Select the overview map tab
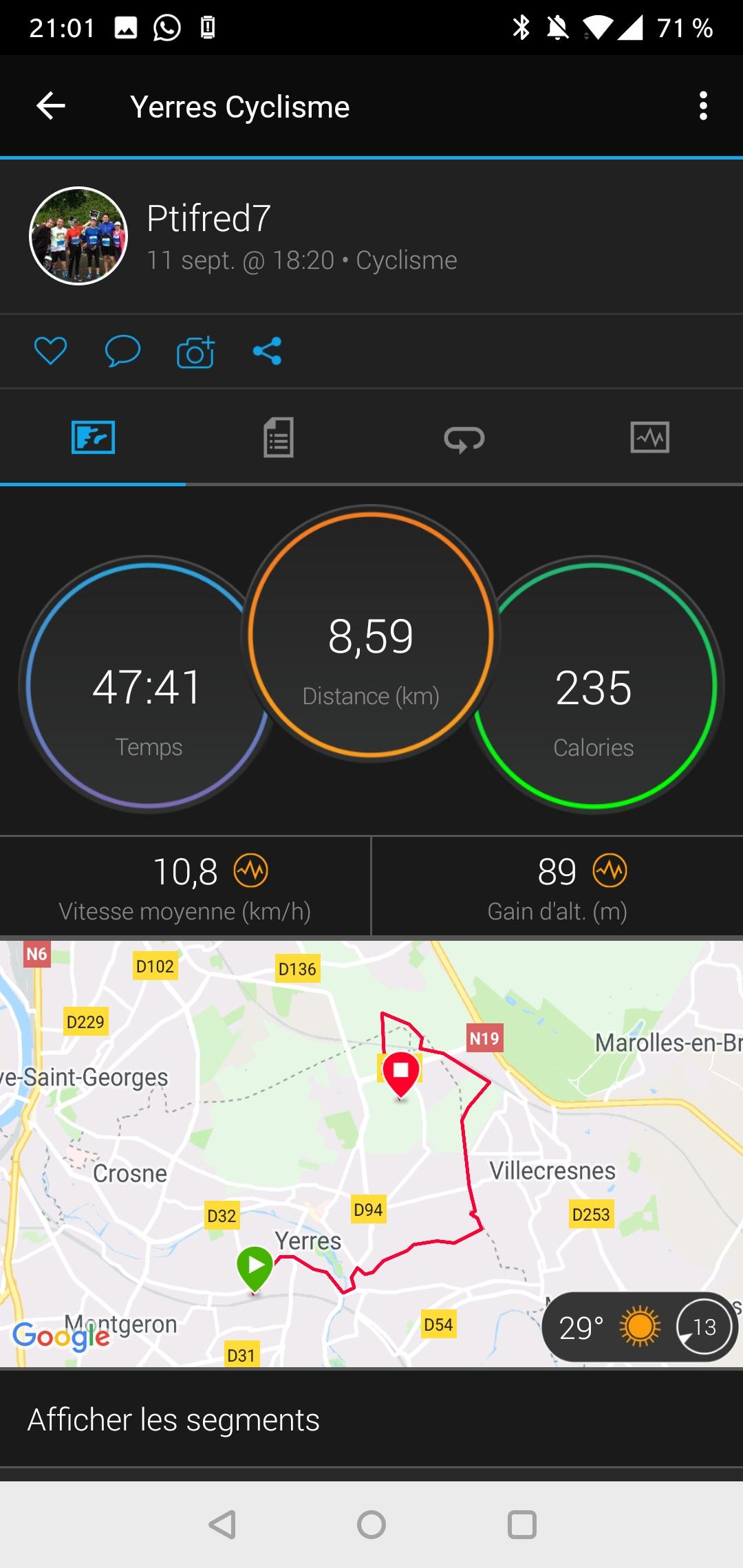The image size is (743, 1568). click(93, 437)
